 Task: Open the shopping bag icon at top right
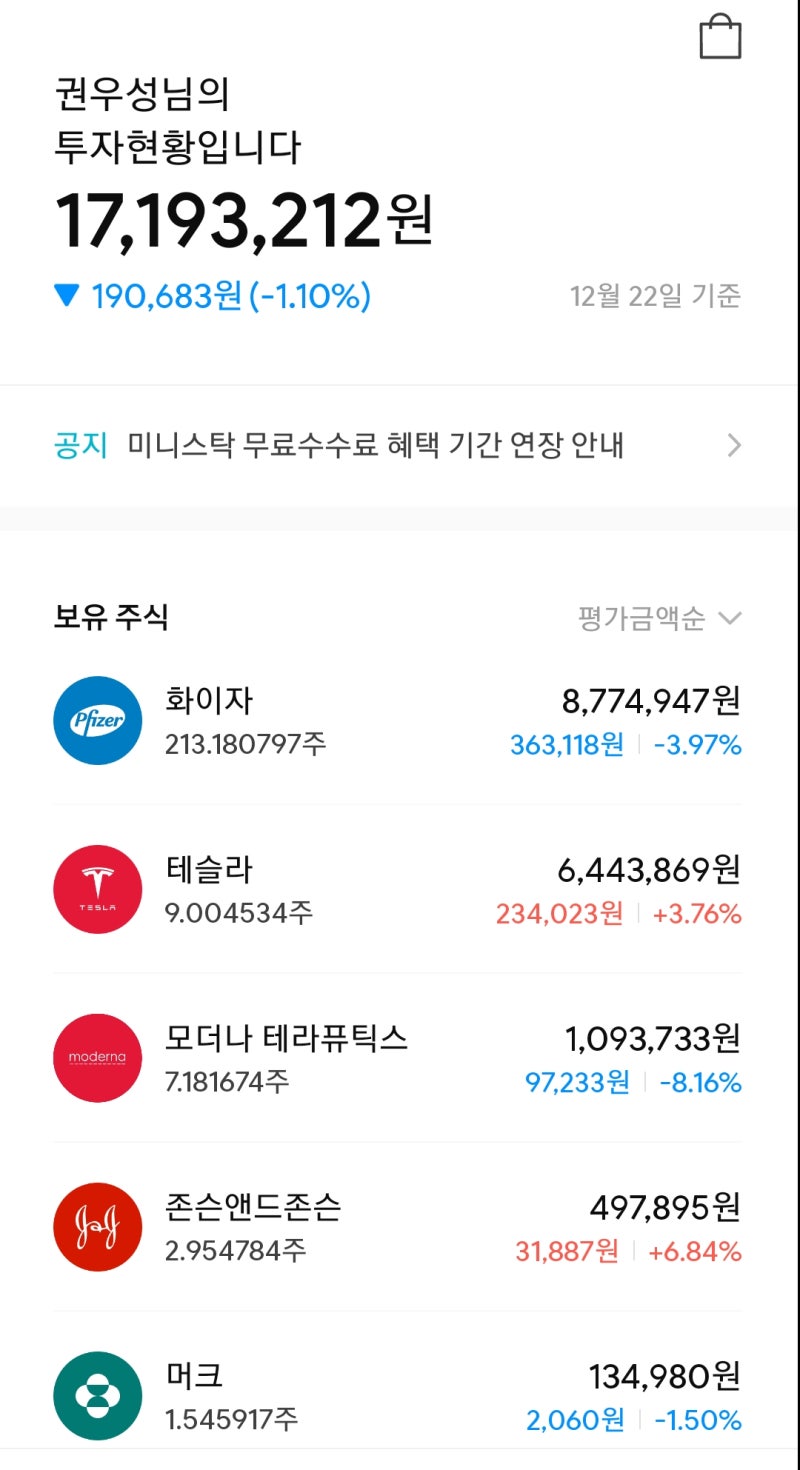(x=719, y=37)
